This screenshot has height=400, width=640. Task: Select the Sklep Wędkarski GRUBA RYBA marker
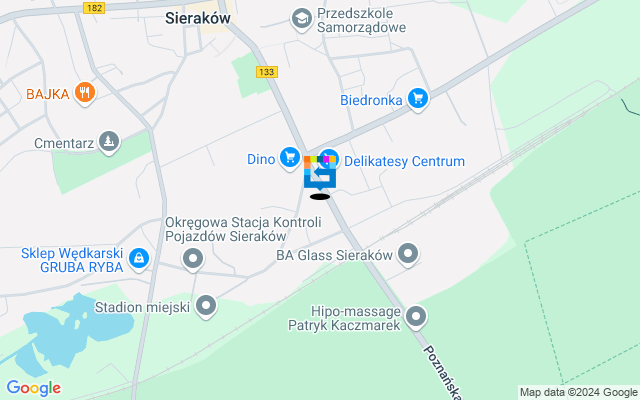139,260
